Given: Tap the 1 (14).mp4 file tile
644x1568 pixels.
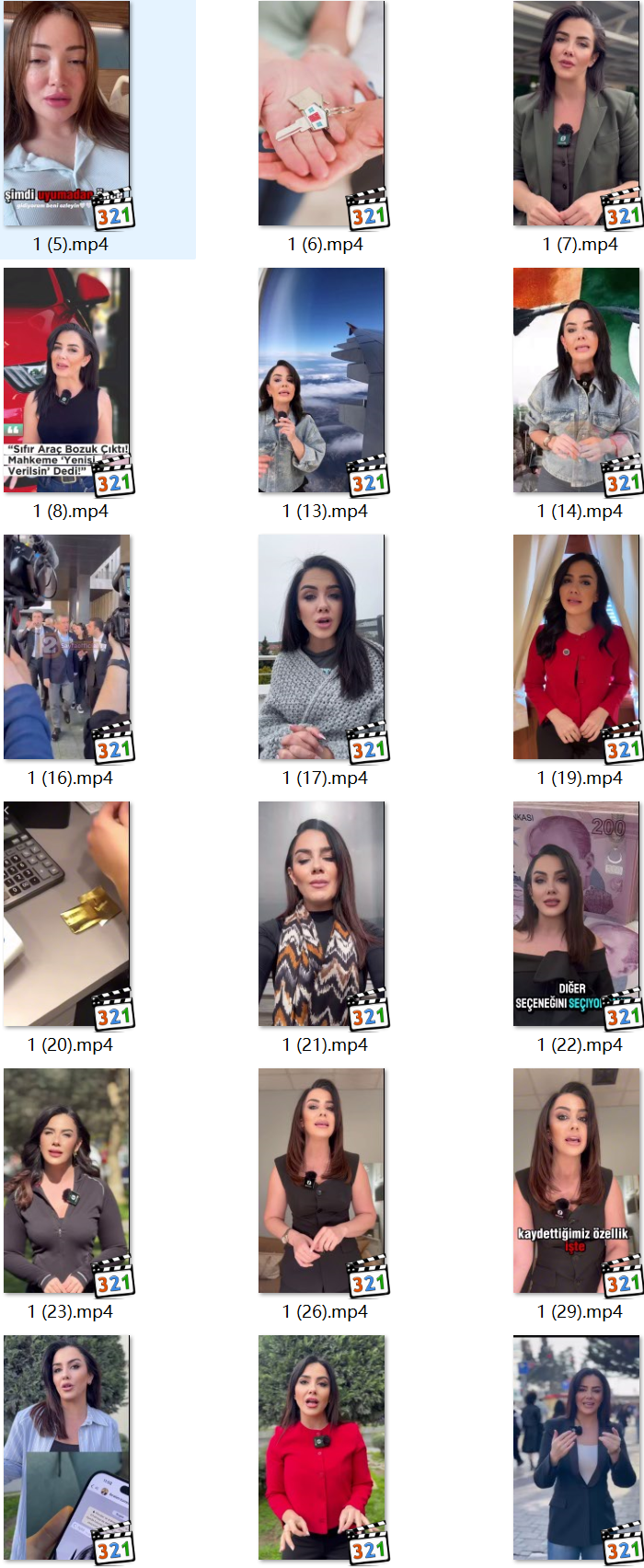Looking at the screenshot, I should pyautogui.click(x=576, y=381).
